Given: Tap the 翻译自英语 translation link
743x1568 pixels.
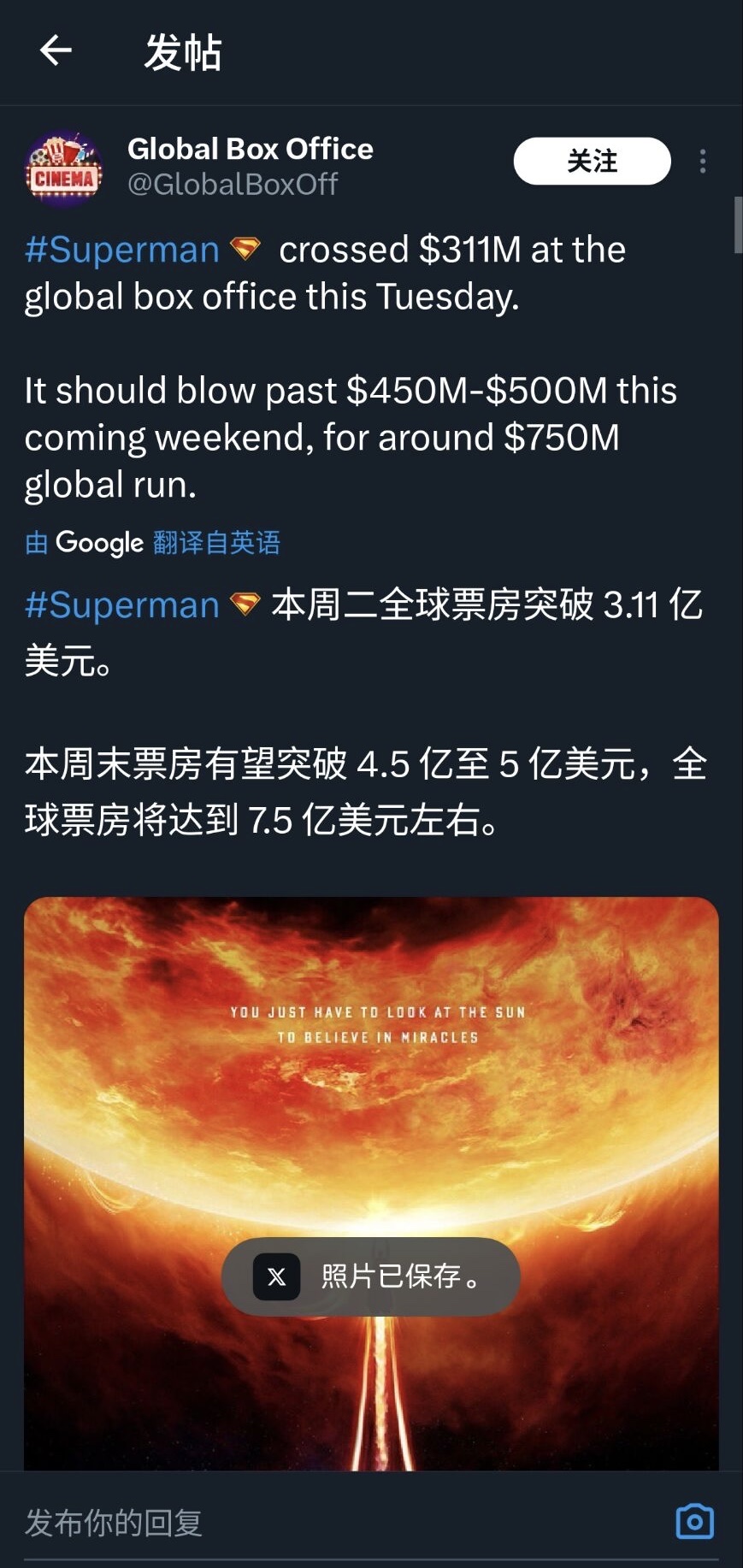Looking at the screenshot, I should (x=216, y=543).
